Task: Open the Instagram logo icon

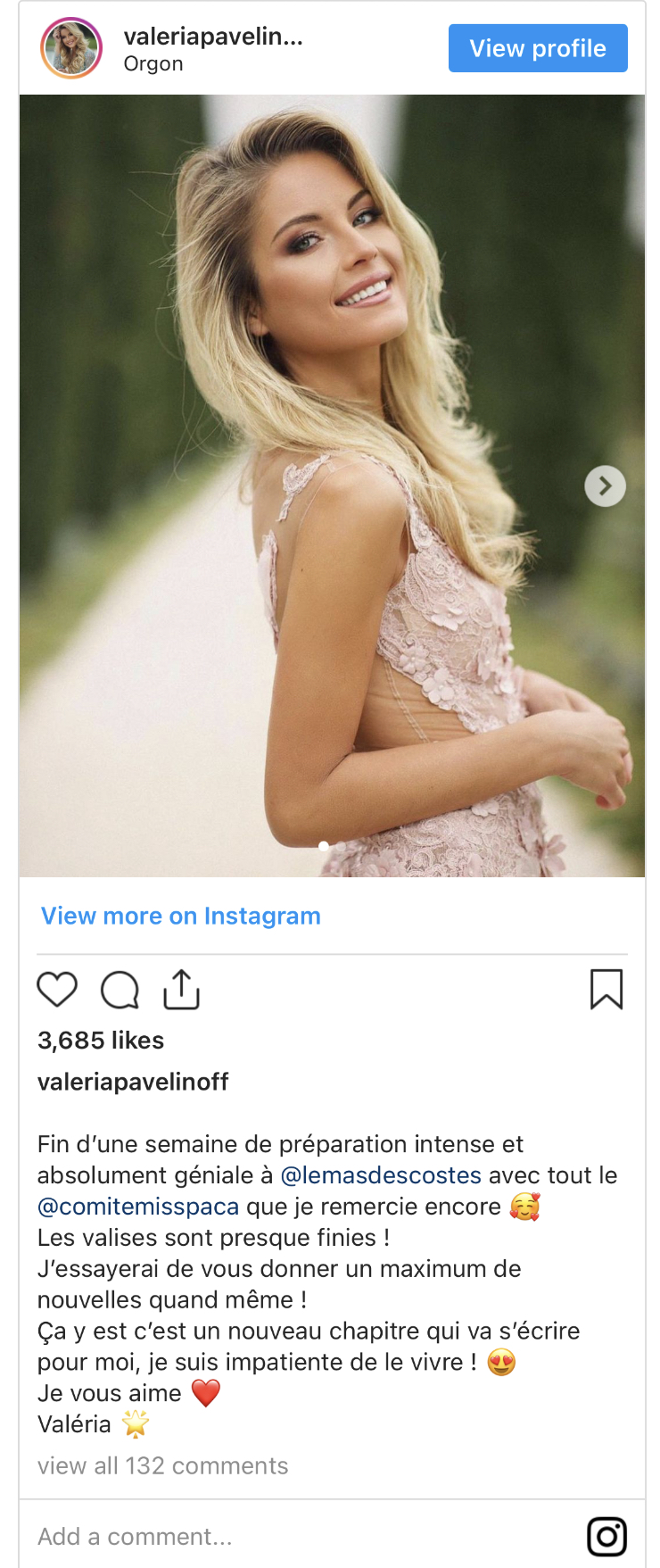Action: [x=606, y=1536]
